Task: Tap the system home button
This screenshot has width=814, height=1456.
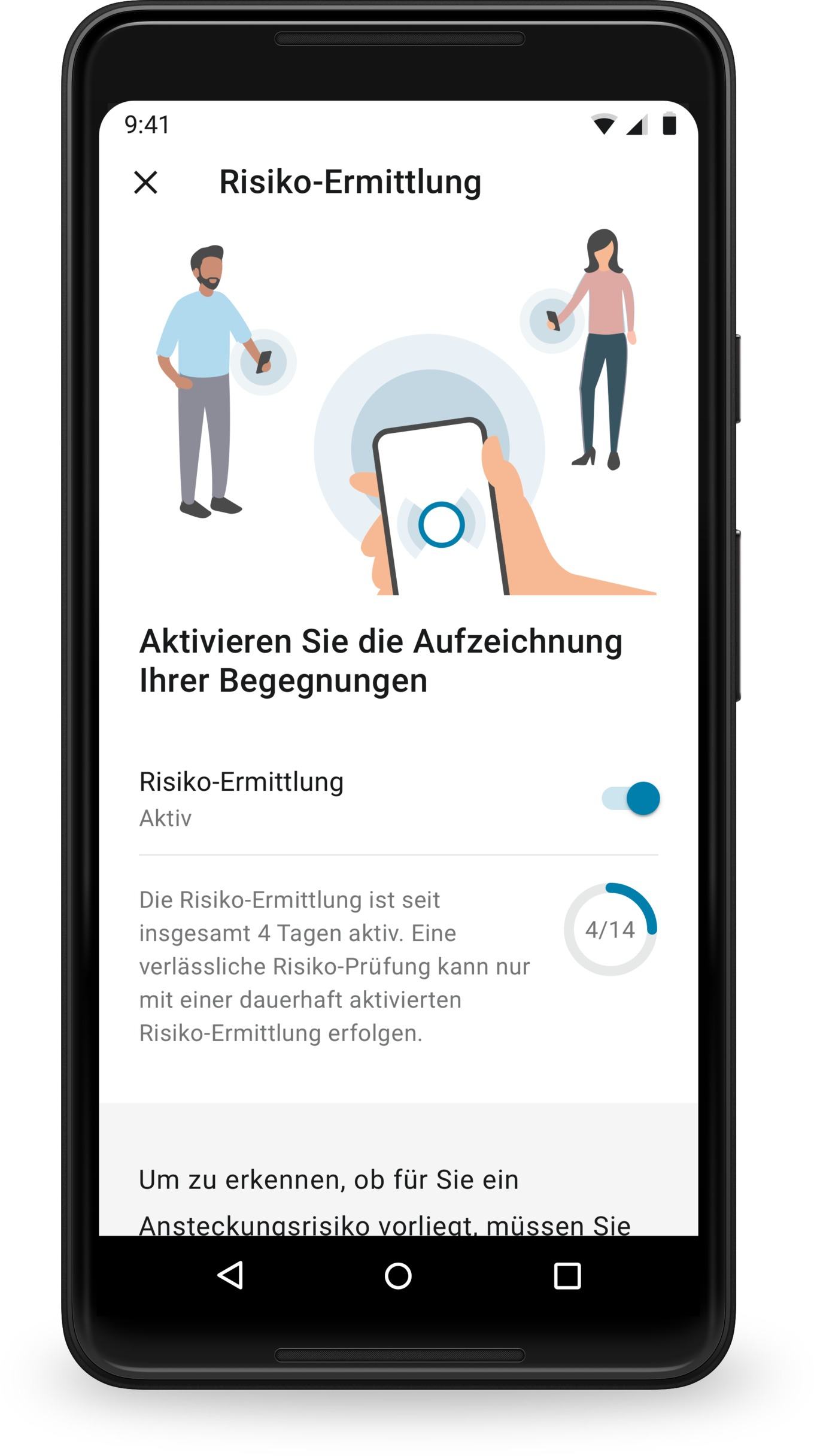Action: [x=398, y=1276]
